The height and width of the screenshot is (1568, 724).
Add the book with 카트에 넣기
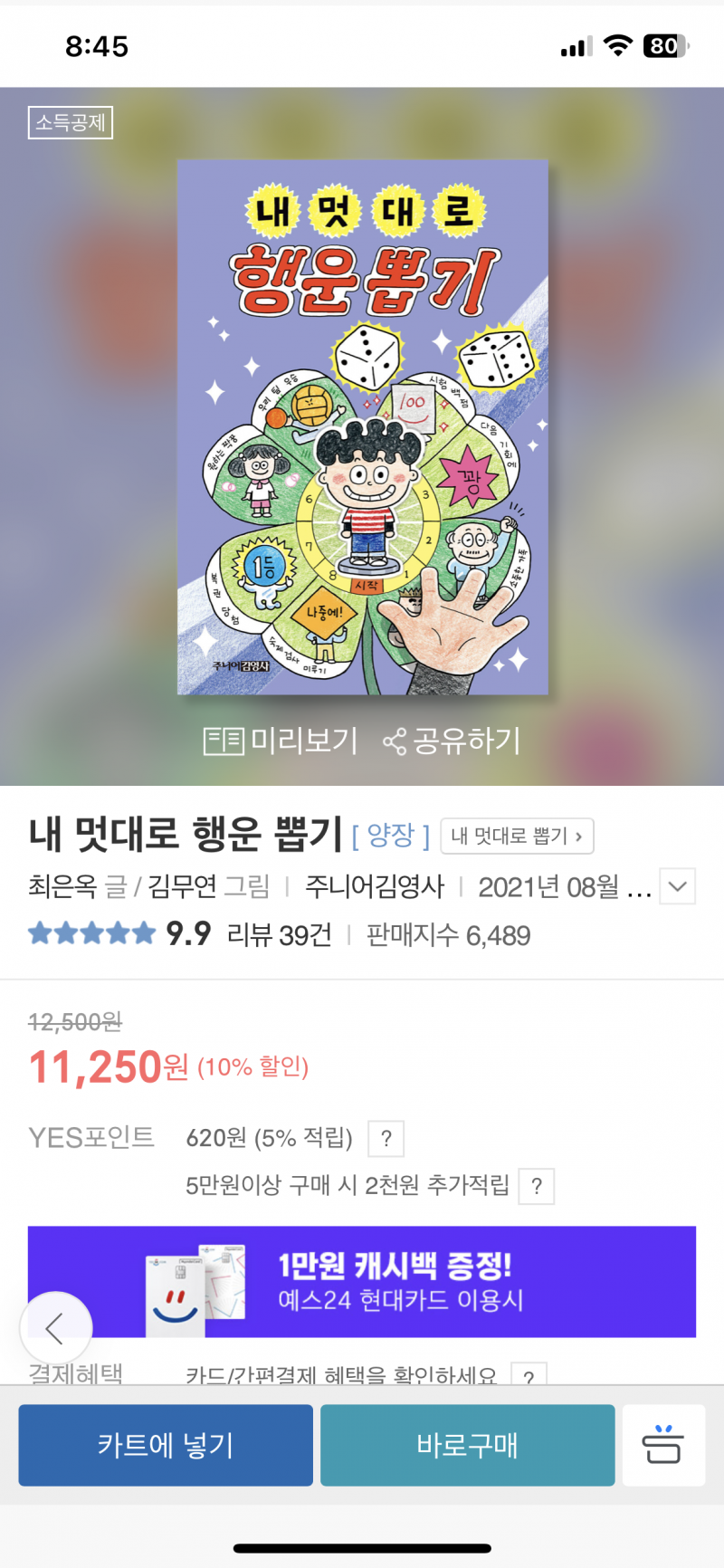click(166, 1445)
